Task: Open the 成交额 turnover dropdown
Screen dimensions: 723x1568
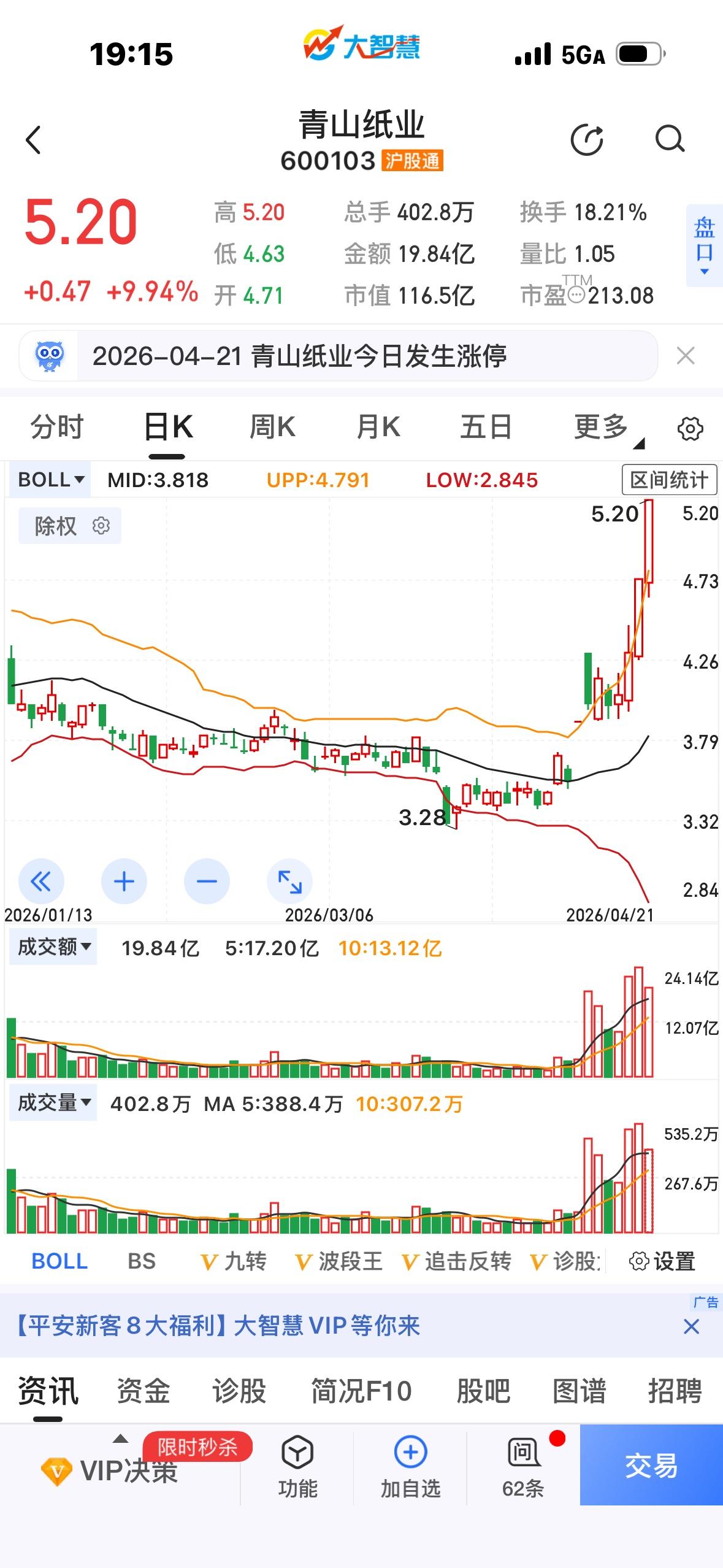Action: pyautogui.click(x=53, y=947)
